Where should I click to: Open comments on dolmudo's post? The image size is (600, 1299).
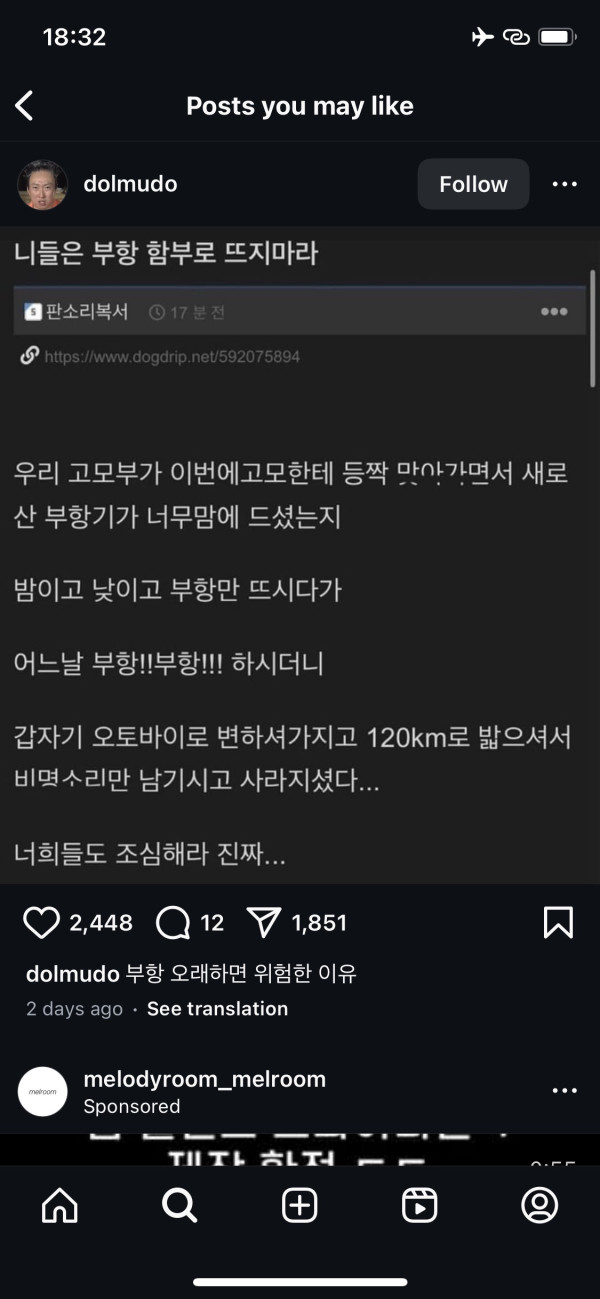tap(174, 922)
